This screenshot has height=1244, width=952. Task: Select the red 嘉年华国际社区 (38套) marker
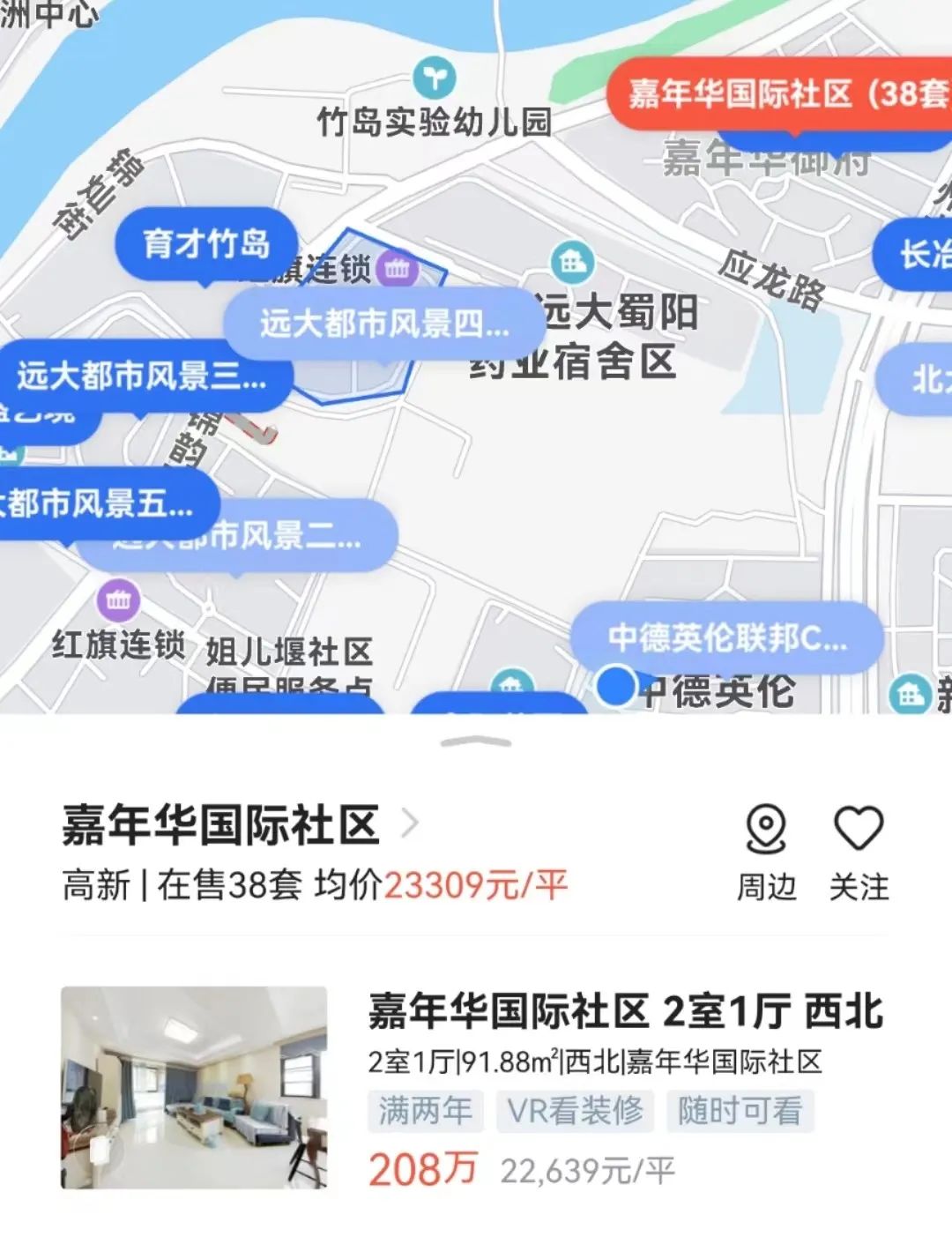click(785, 93)
